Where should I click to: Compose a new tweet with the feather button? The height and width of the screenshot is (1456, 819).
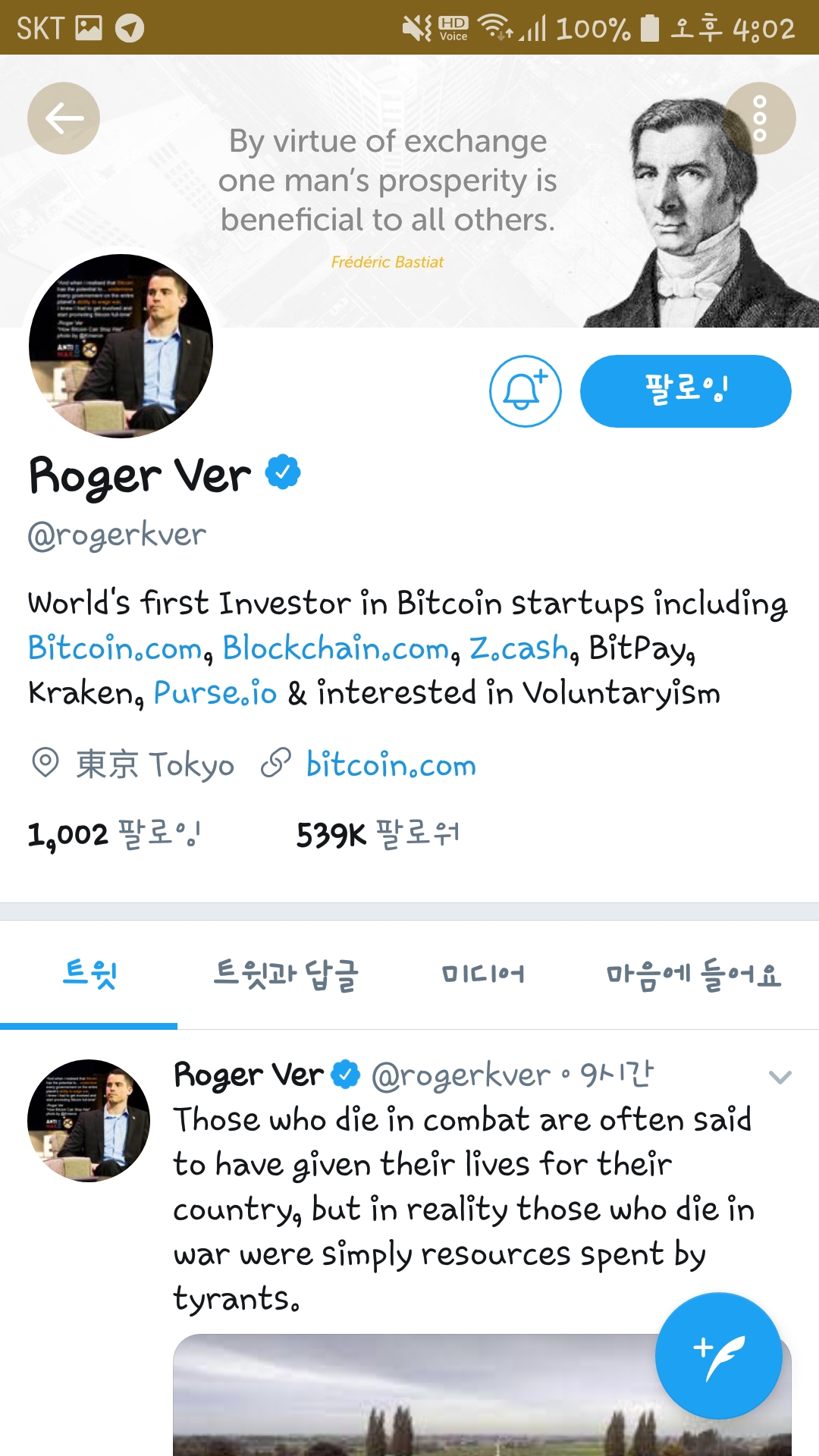(x=718, y=1356)
